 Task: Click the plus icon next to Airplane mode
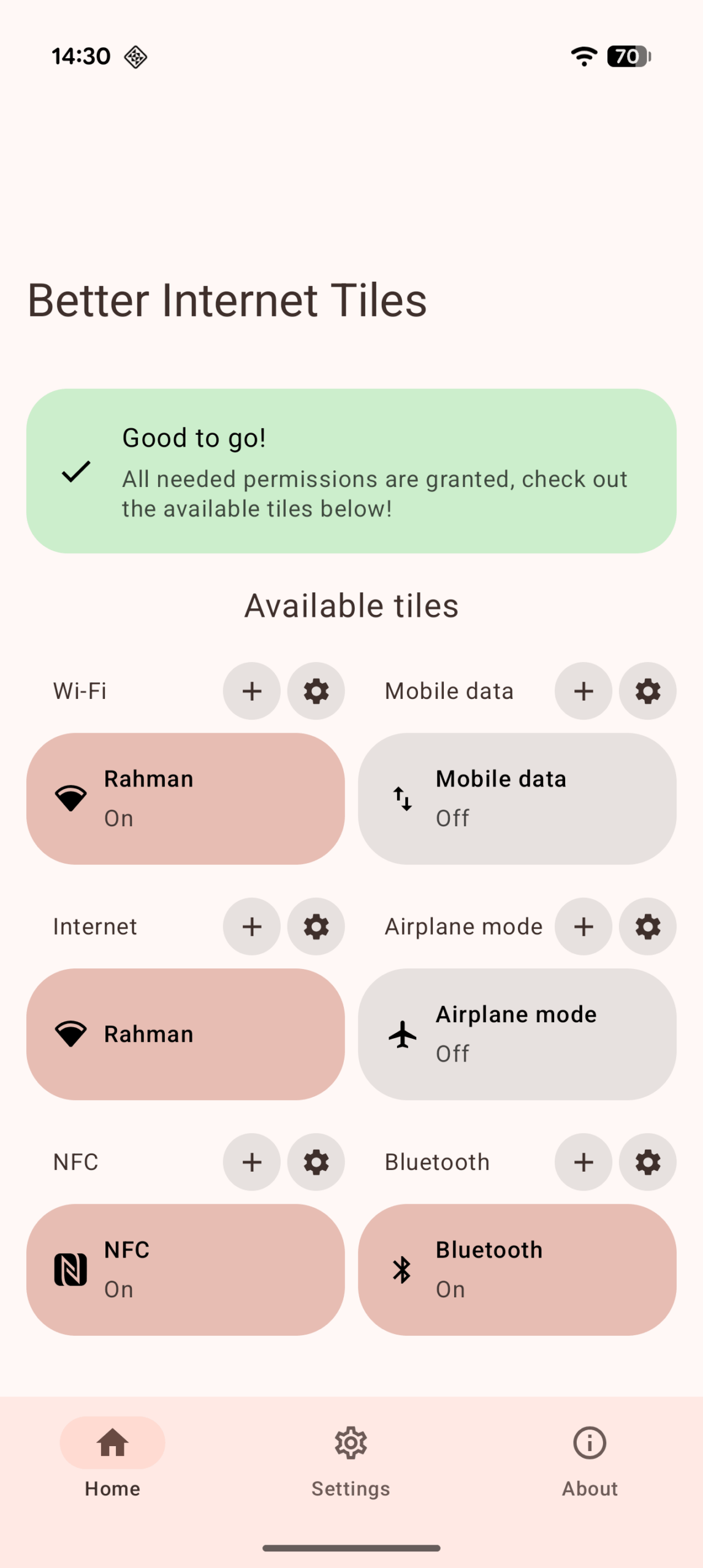(x=583, y=927)
